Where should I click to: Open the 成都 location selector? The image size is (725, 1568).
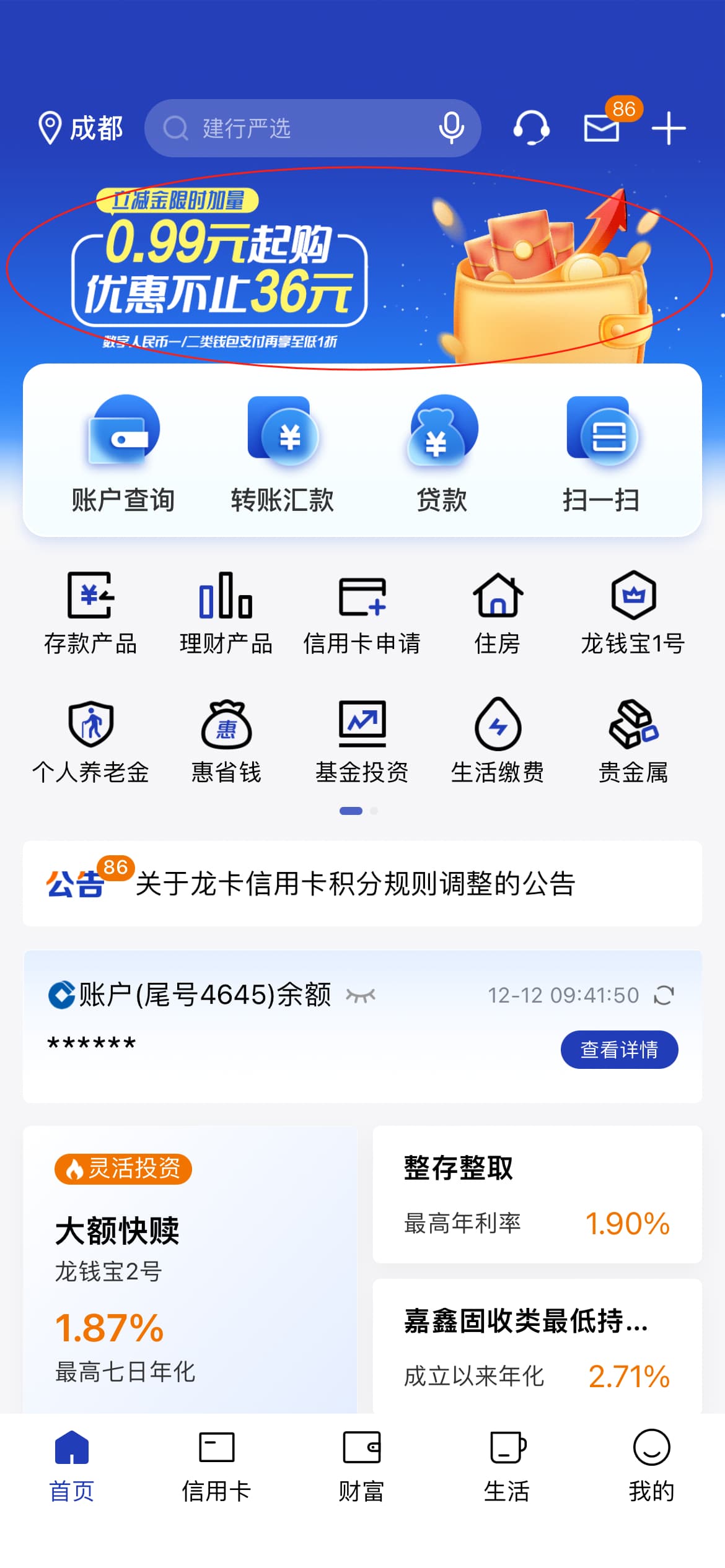pos(81,128)
